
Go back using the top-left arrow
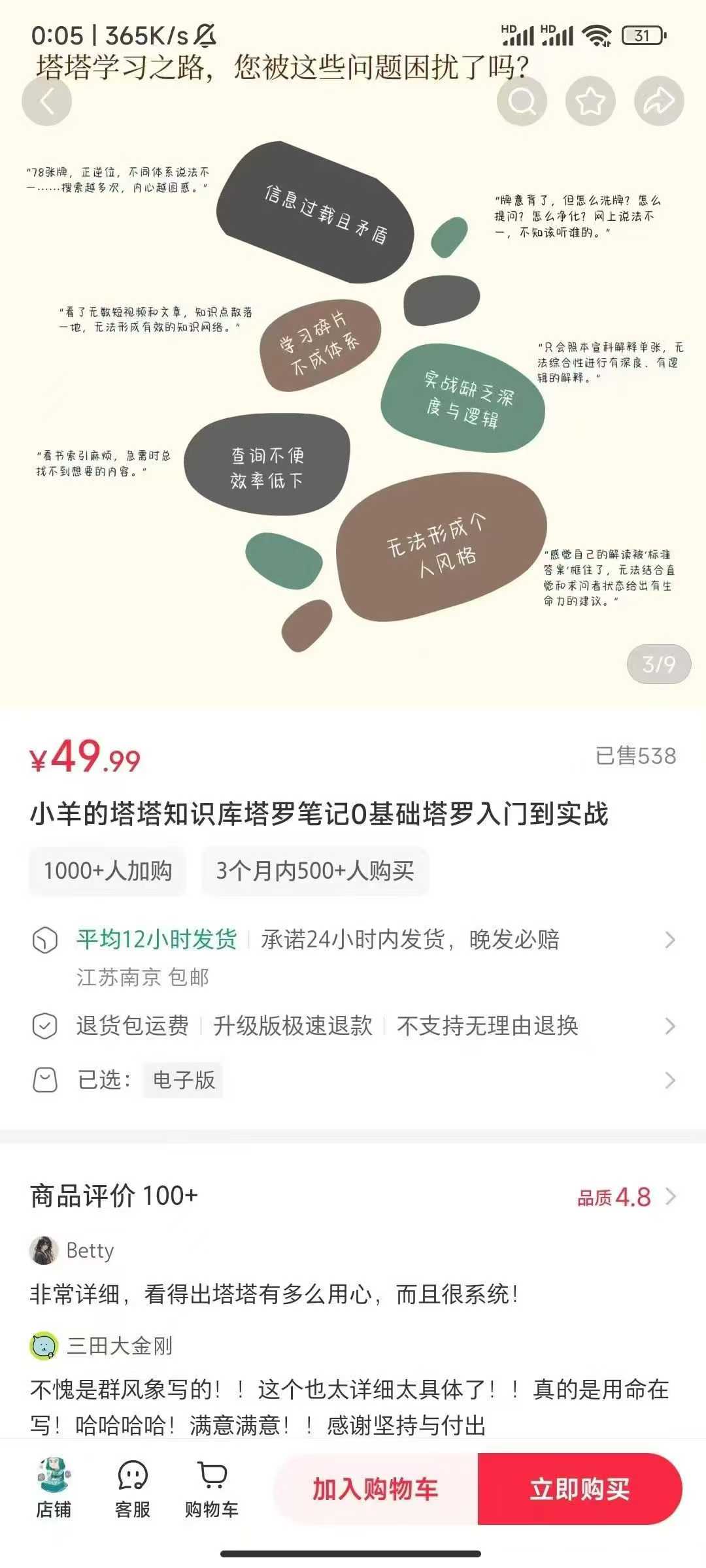click(x=46, y=101)
